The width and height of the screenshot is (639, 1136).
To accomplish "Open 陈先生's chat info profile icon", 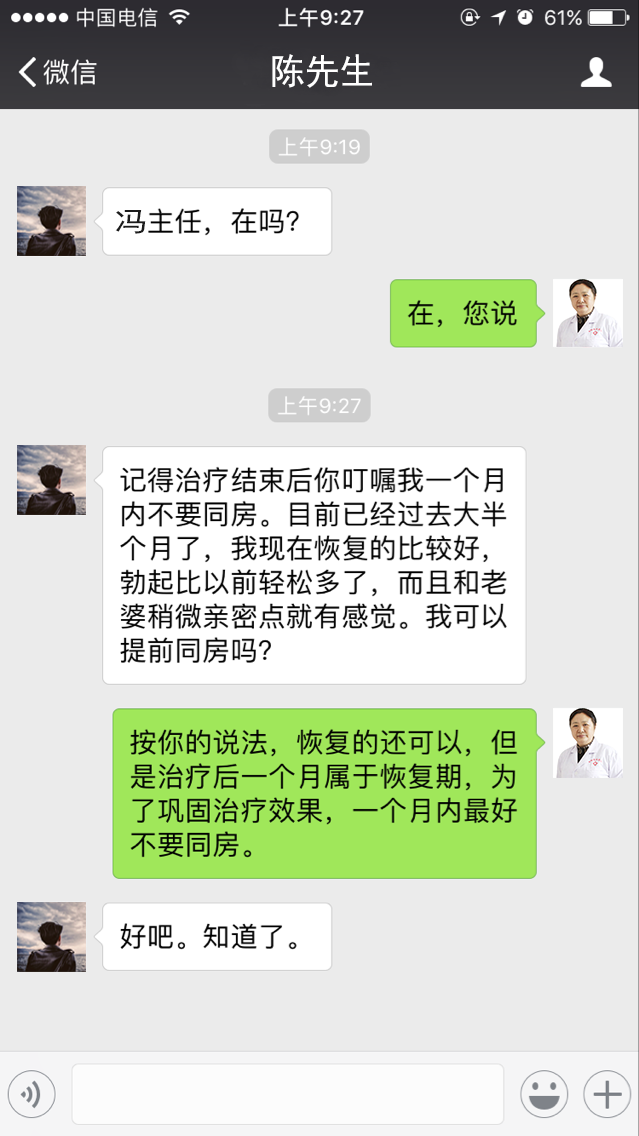I will pos(596,72).
